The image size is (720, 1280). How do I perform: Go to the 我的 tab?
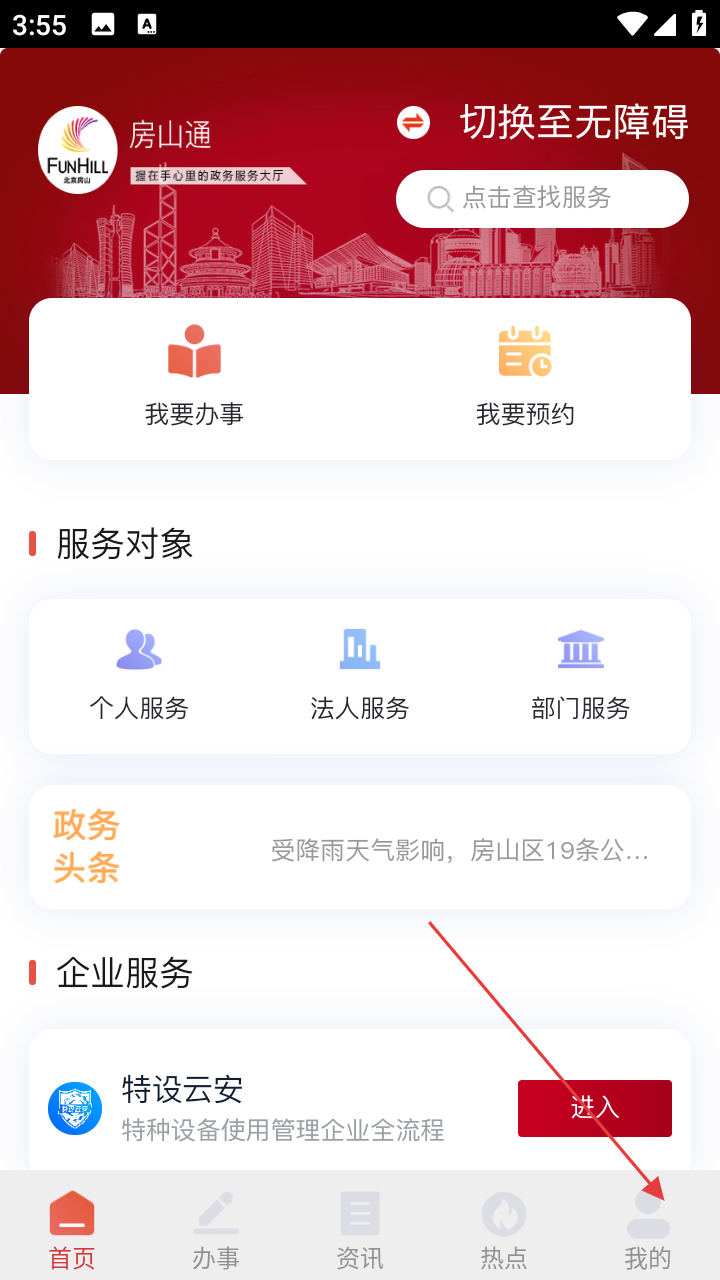pos(647,1229)
